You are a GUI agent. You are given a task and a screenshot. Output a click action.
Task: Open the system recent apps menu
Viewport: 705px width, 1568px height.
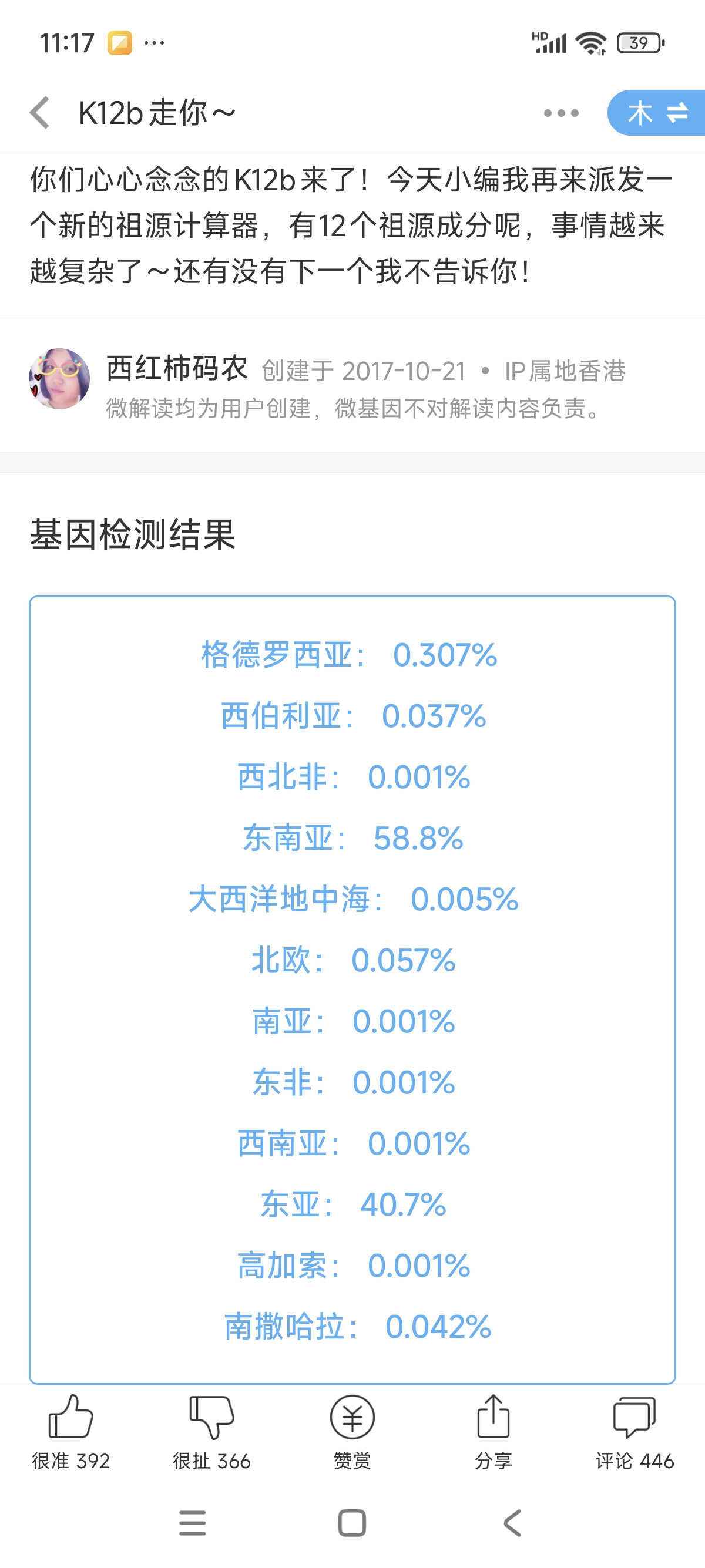[x=192, y=1523]
